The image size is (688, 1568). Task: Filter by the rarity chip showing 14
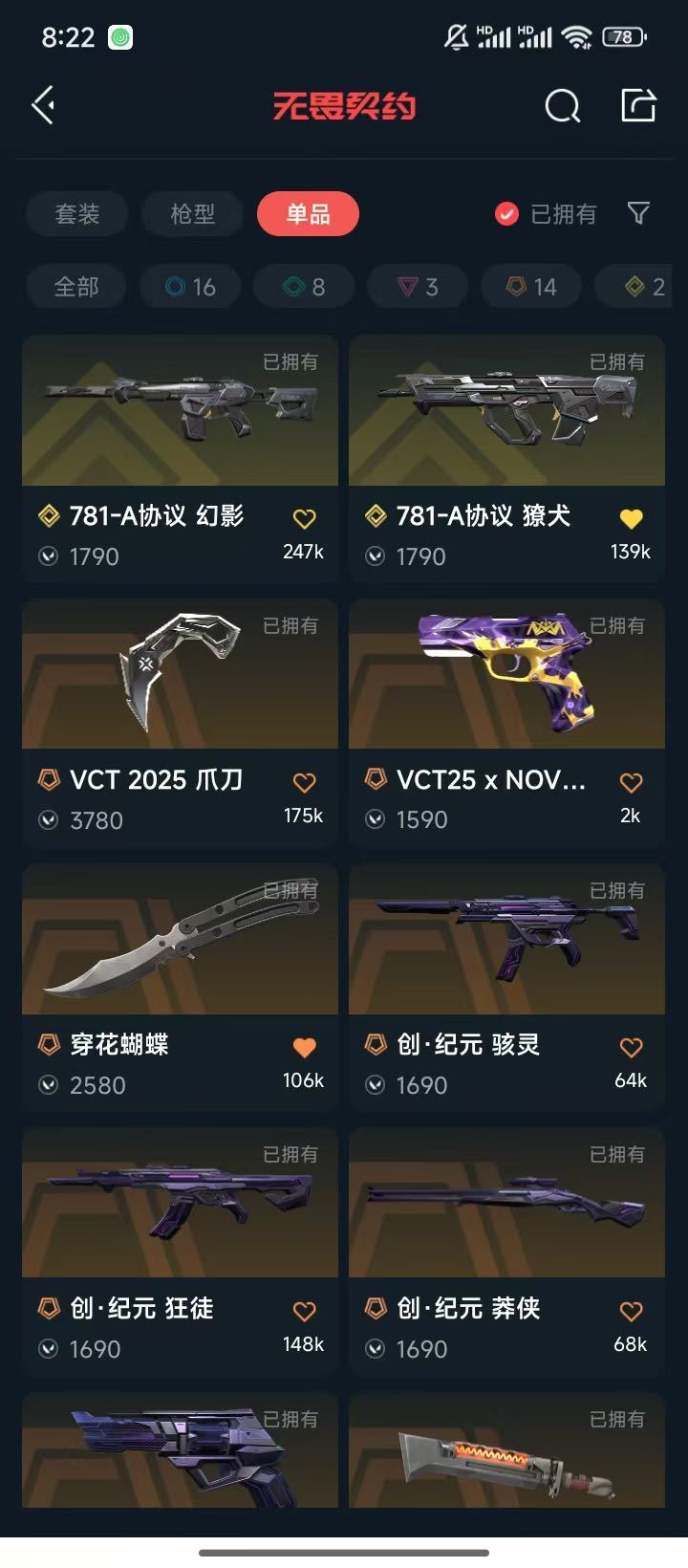[531, 286]
